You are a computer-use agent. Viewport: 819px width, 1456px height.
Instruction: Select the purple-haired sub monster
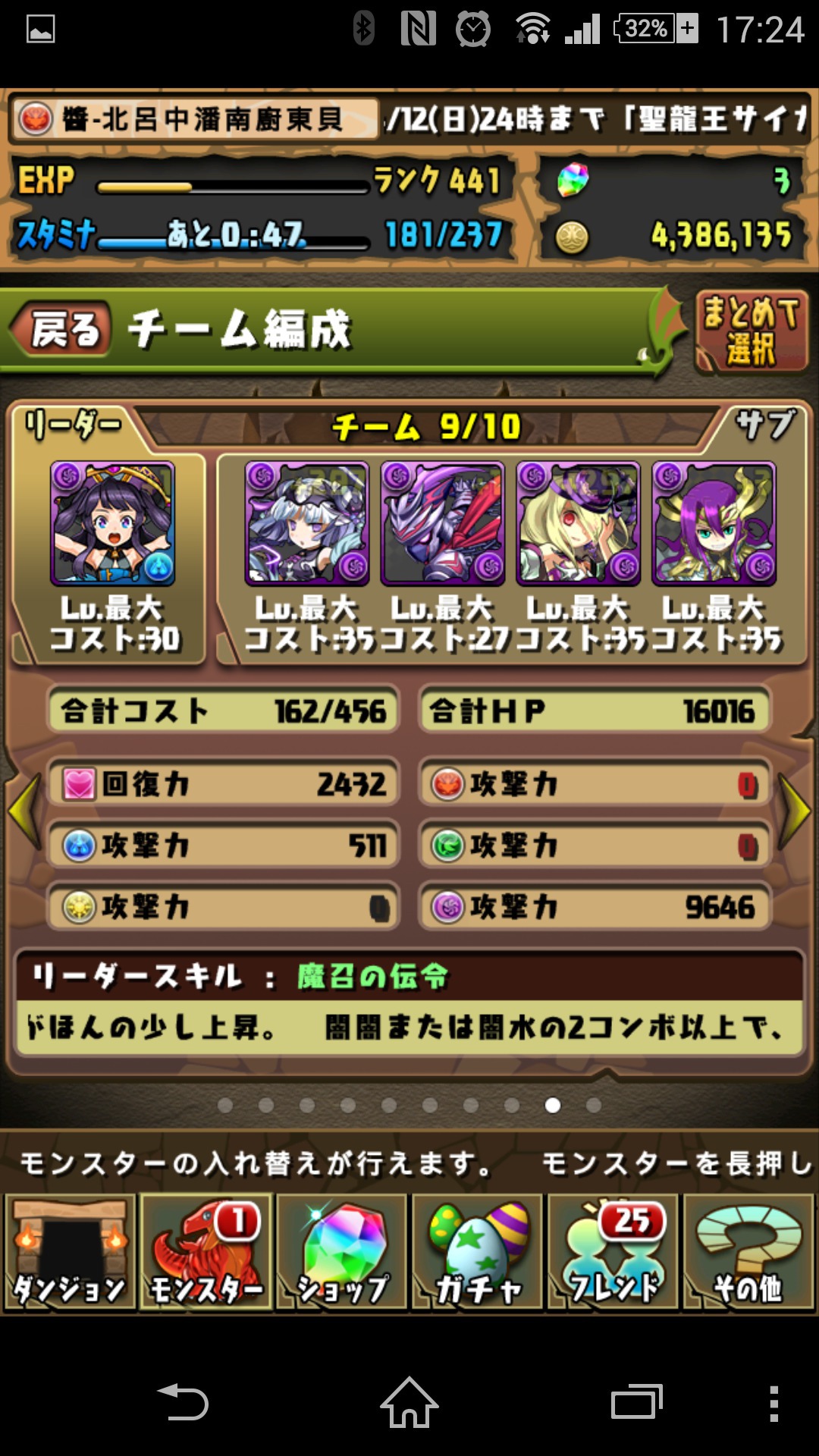[x=714, y=523]
